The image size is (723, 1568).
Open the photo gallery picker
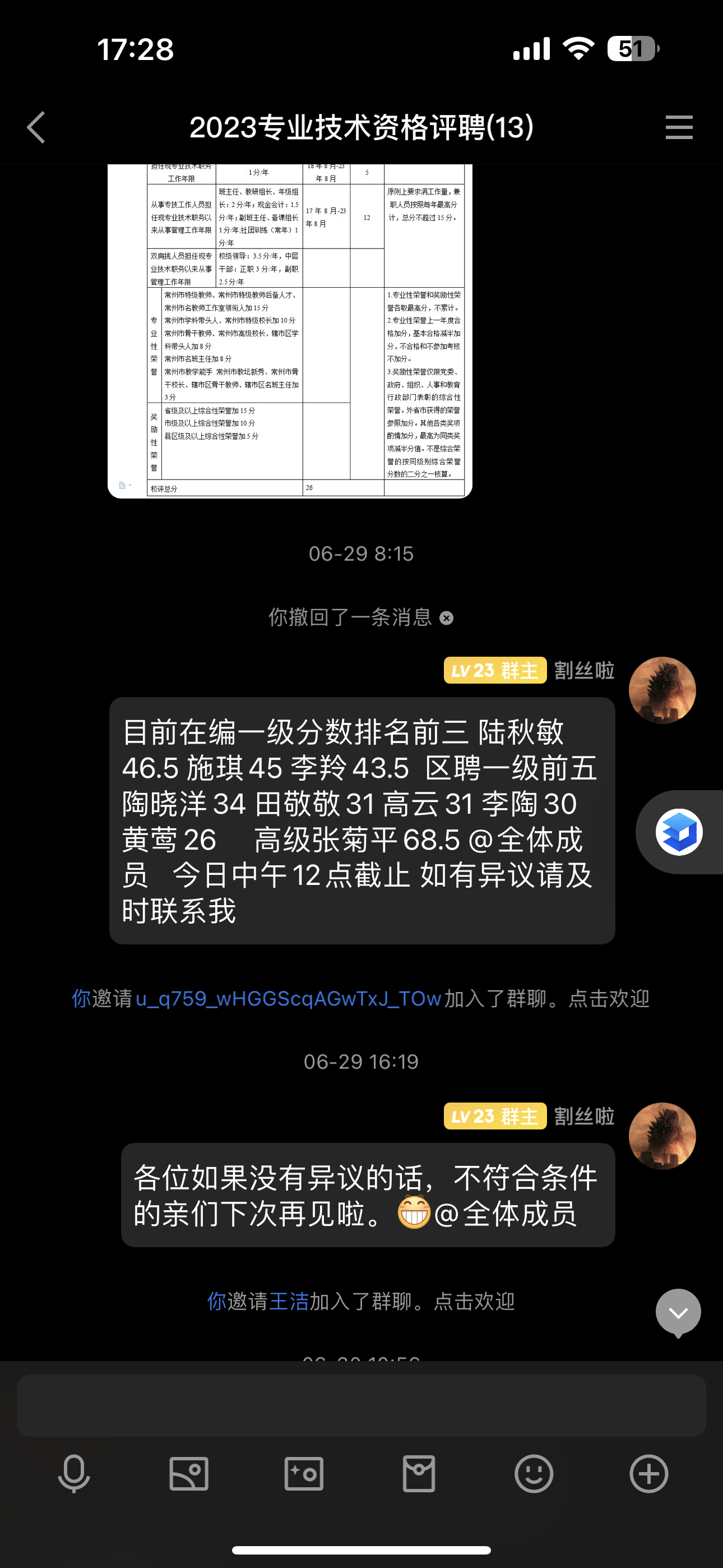189,1474
